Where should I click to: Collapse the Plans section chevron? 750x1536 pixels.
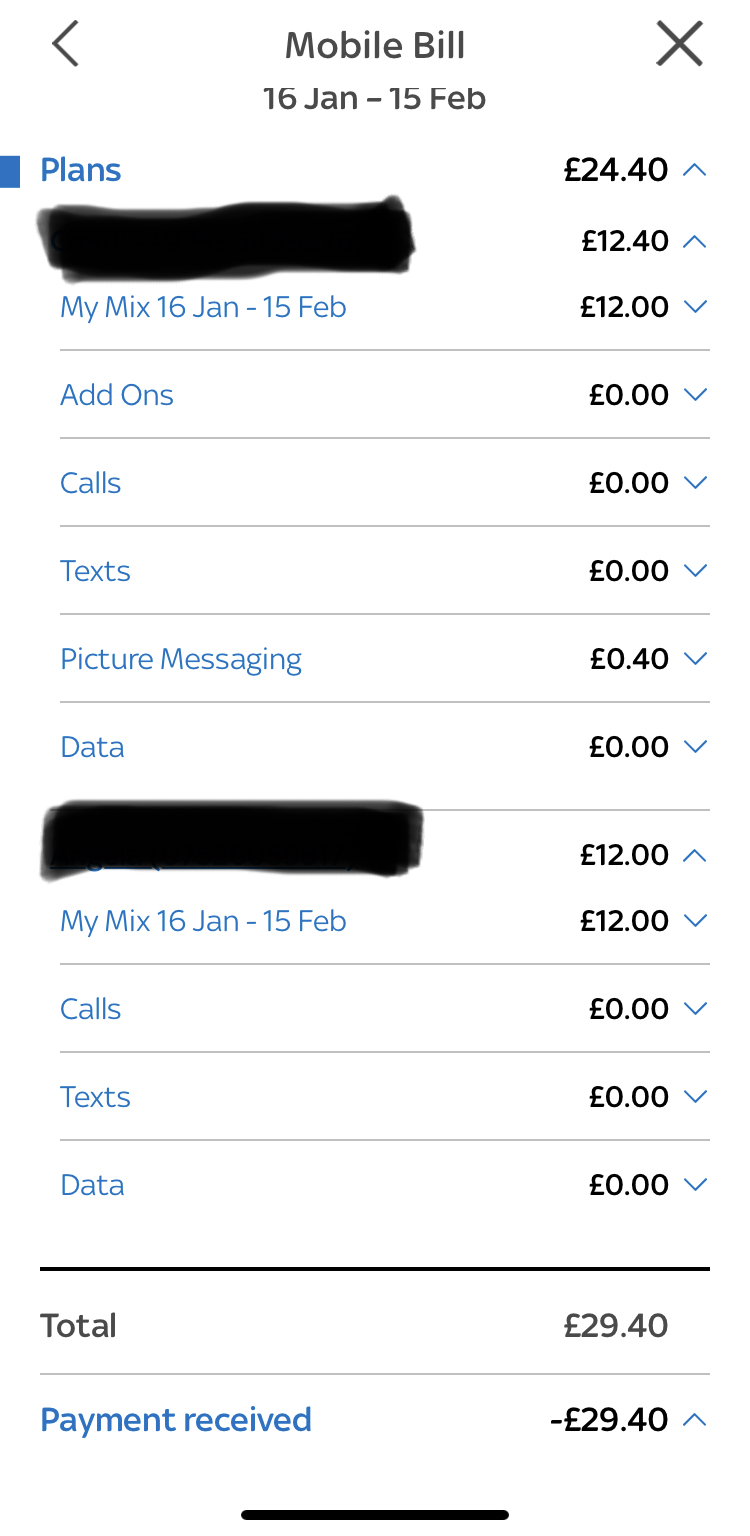click(695, 170)
